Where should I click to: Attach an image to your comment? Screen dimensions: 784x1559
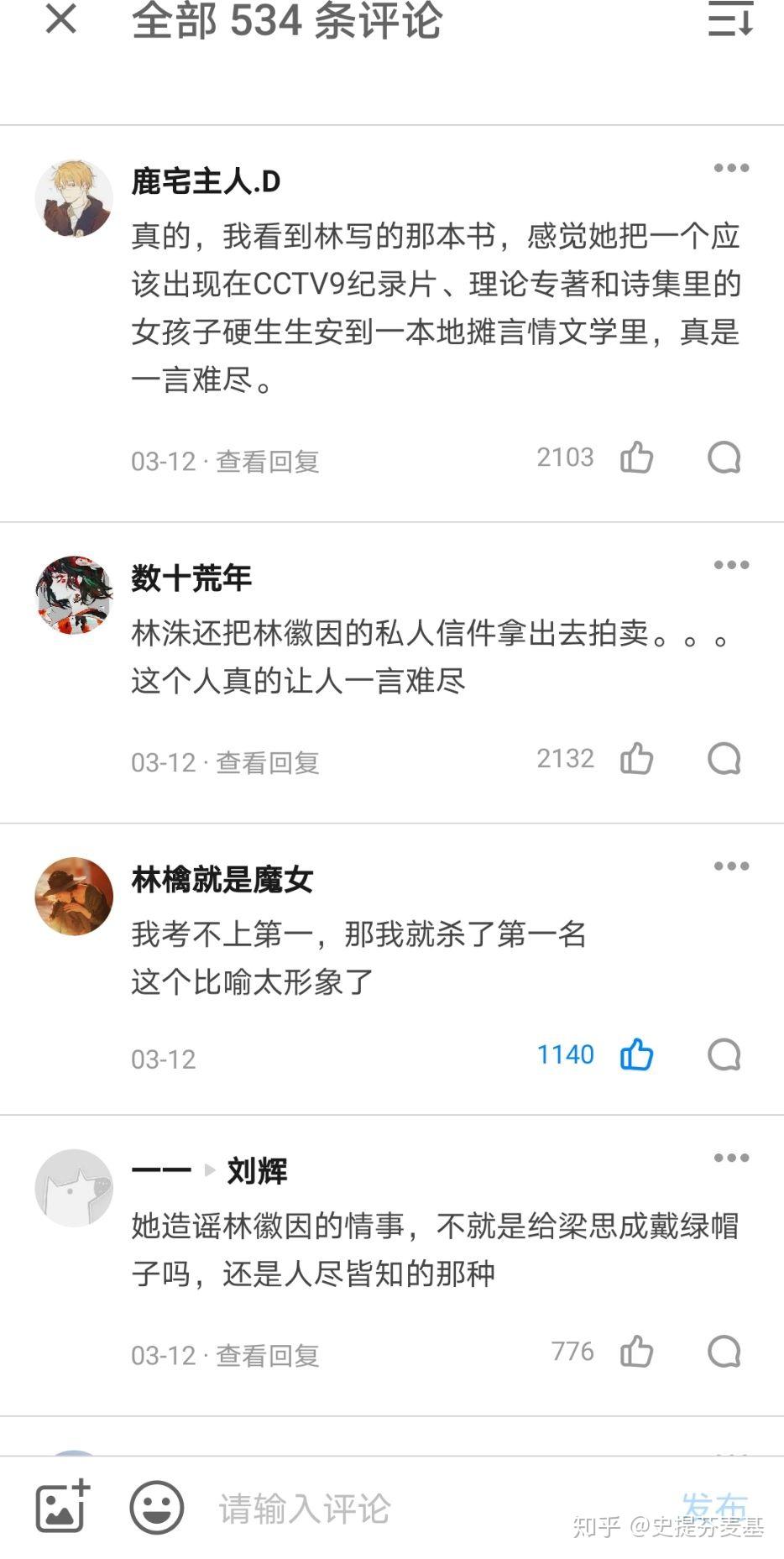tap(62, 1506)
